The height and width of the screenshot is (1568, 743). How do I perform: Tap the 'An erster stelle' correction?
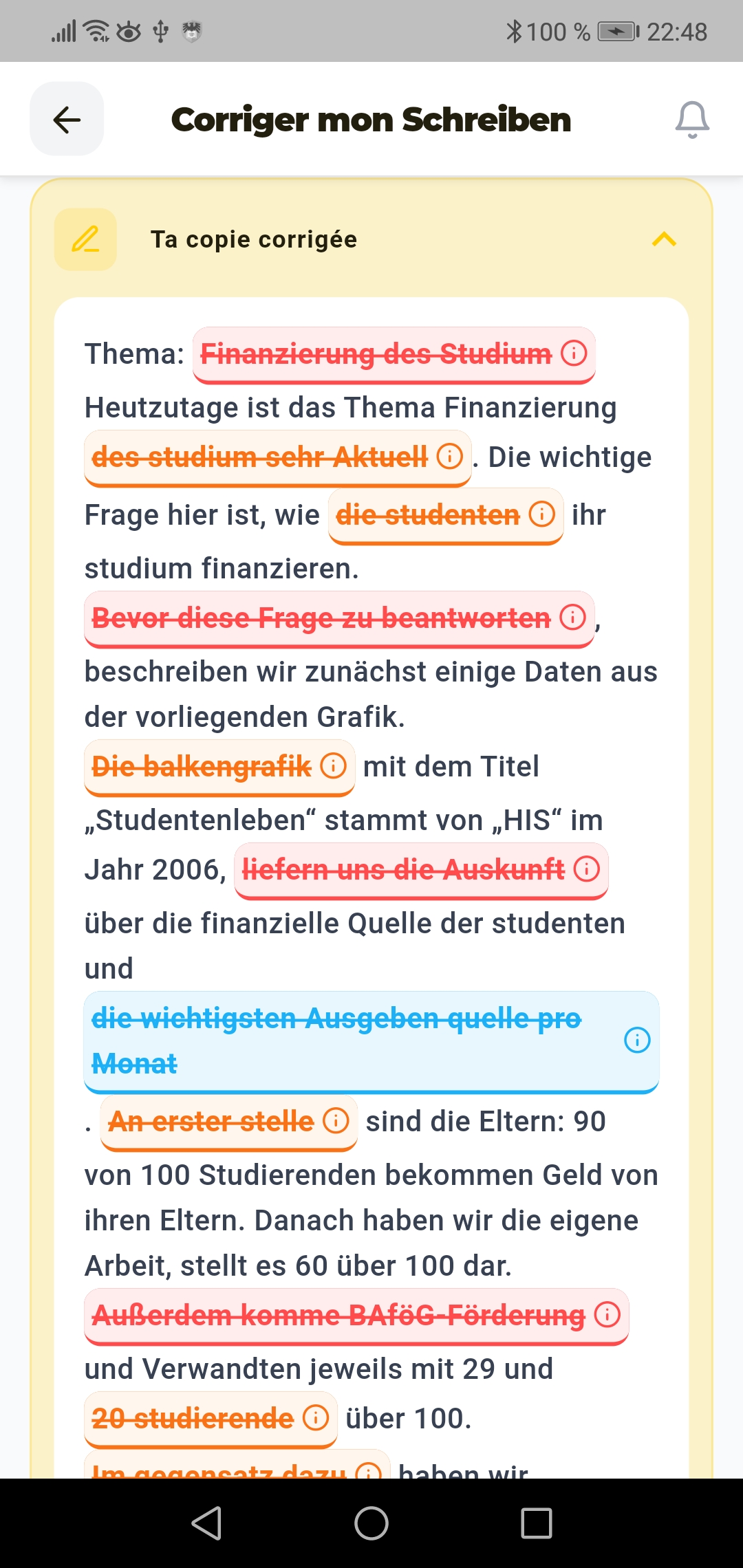pyautogui.click(x=229, y=1122)
